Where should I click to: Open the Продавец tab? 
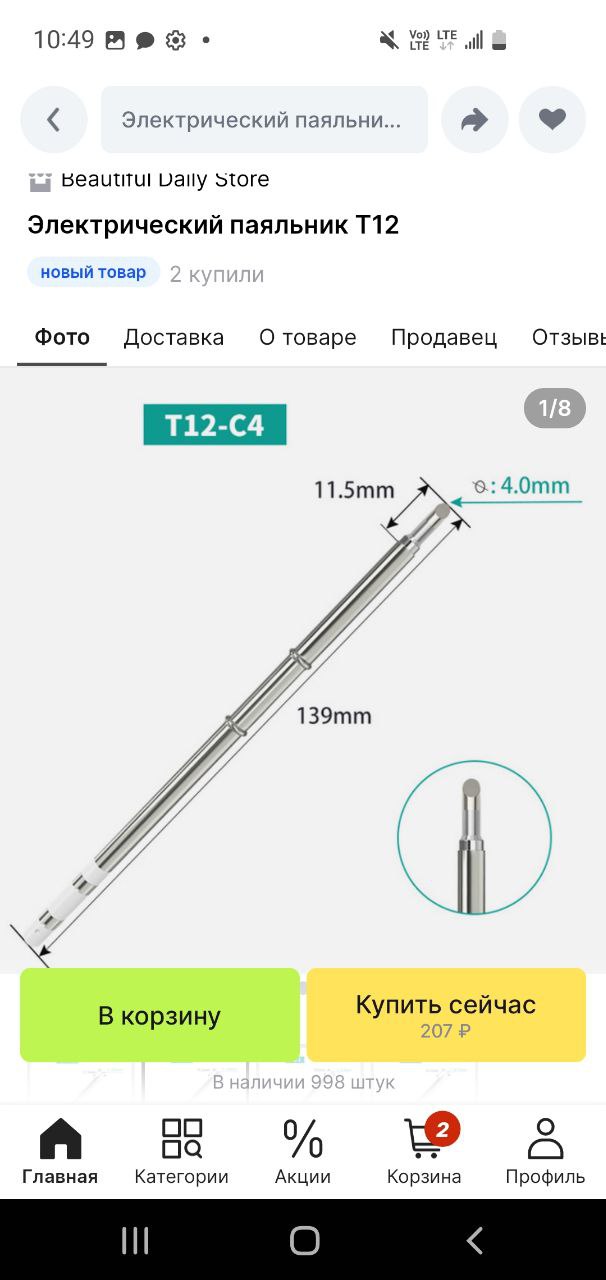[444, 337]
